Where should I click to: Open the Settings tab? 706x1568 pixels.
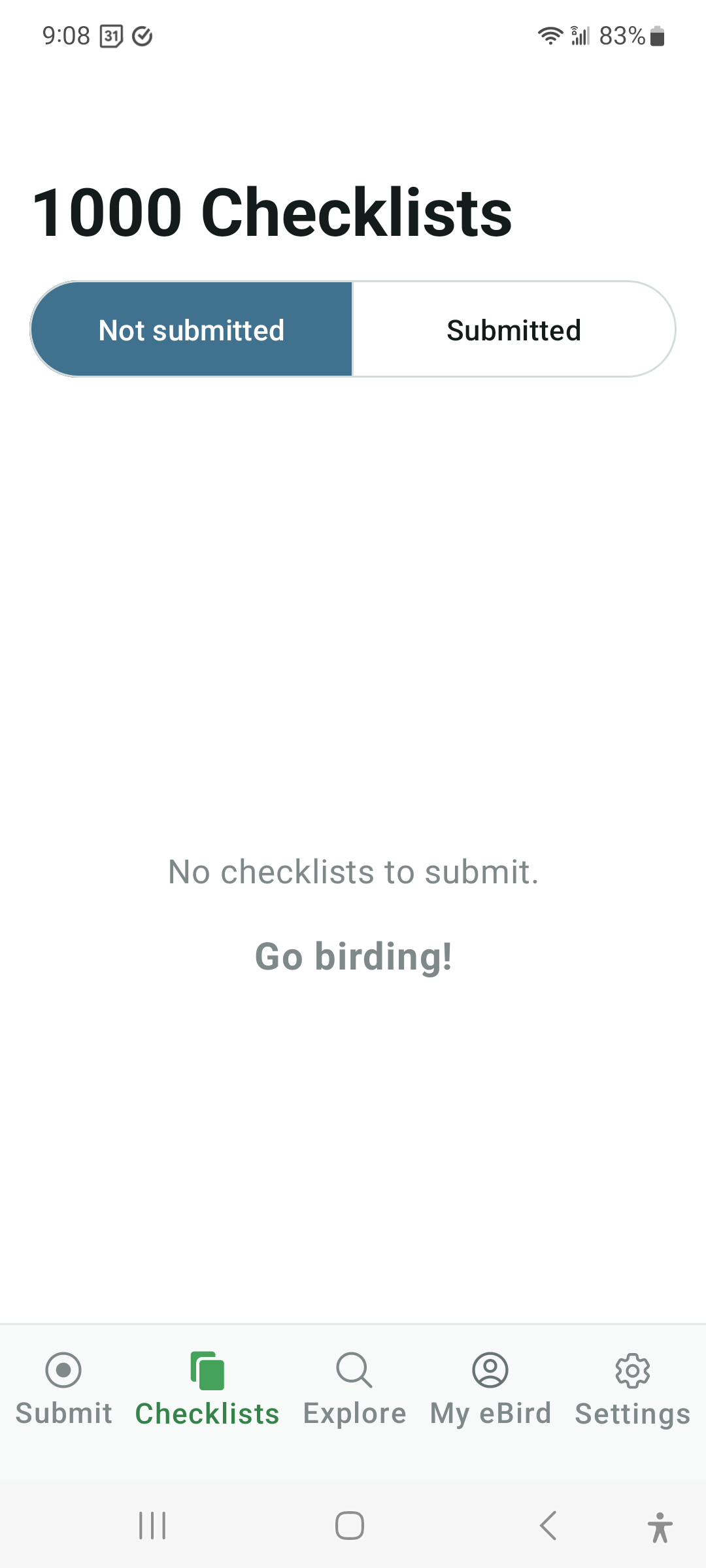tap(633, 1389)
